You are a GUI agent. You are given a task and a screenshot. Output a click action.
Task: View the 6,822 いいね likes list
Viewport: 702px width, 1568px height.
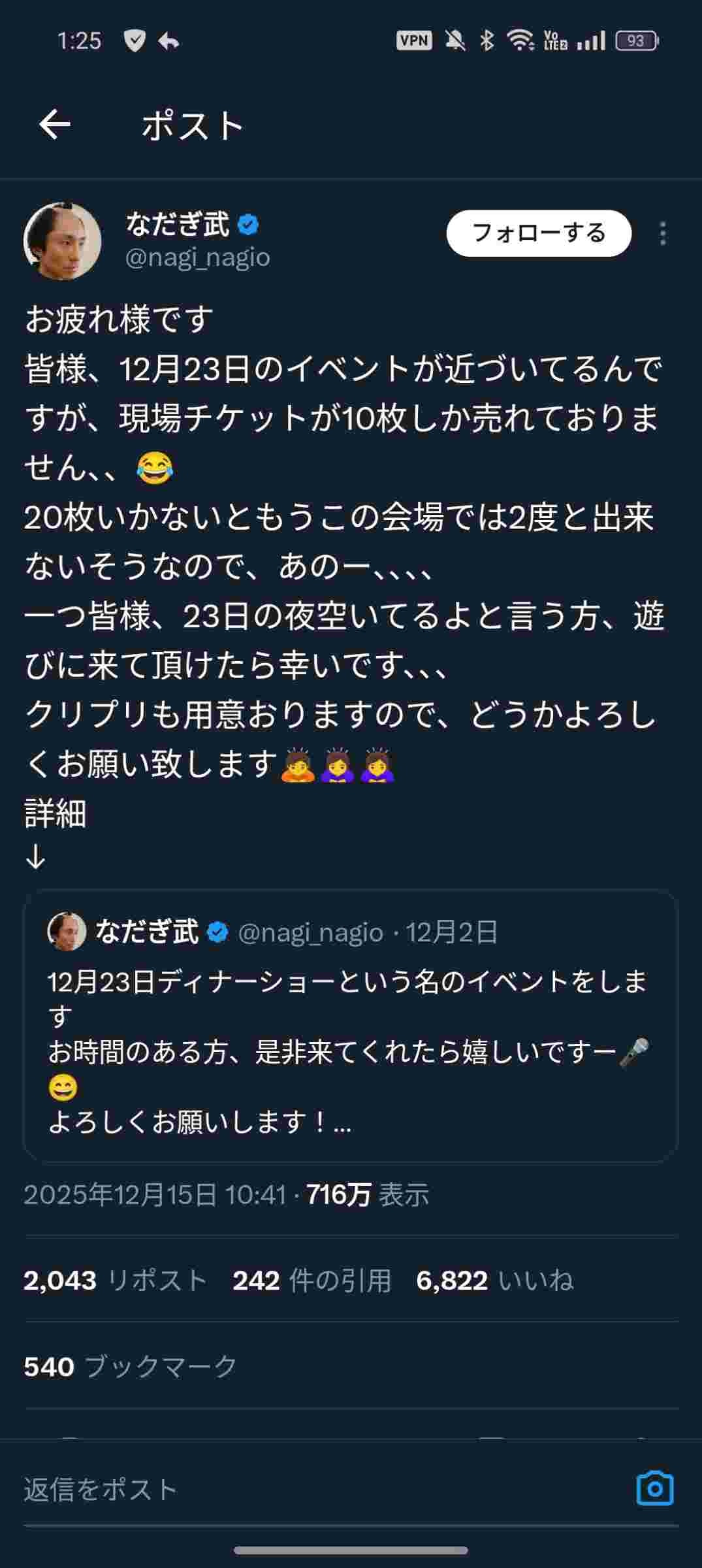494,1281
